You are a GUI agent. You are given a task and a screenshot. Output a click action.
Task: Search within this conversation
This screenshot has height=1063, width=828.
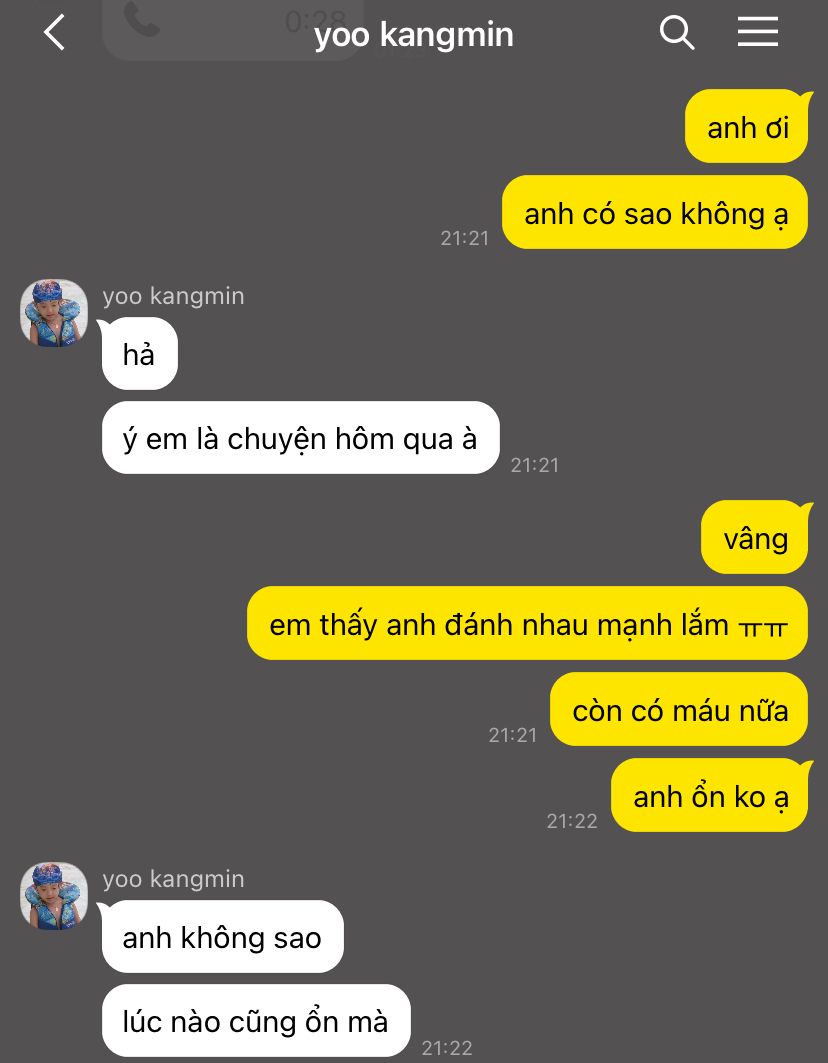pos(677,33)
